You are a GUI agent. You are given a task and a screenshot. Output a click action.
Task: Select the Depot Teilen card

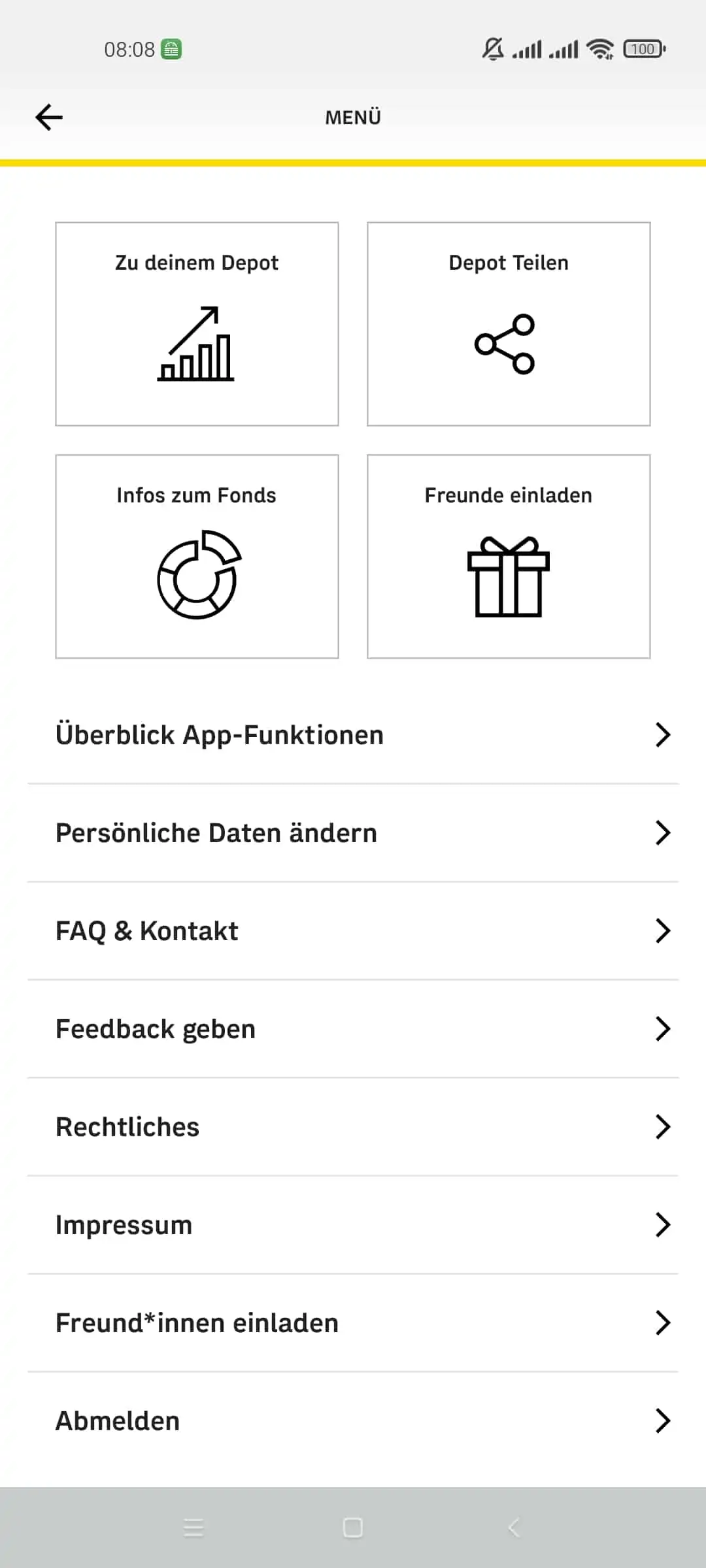(509, 324)
